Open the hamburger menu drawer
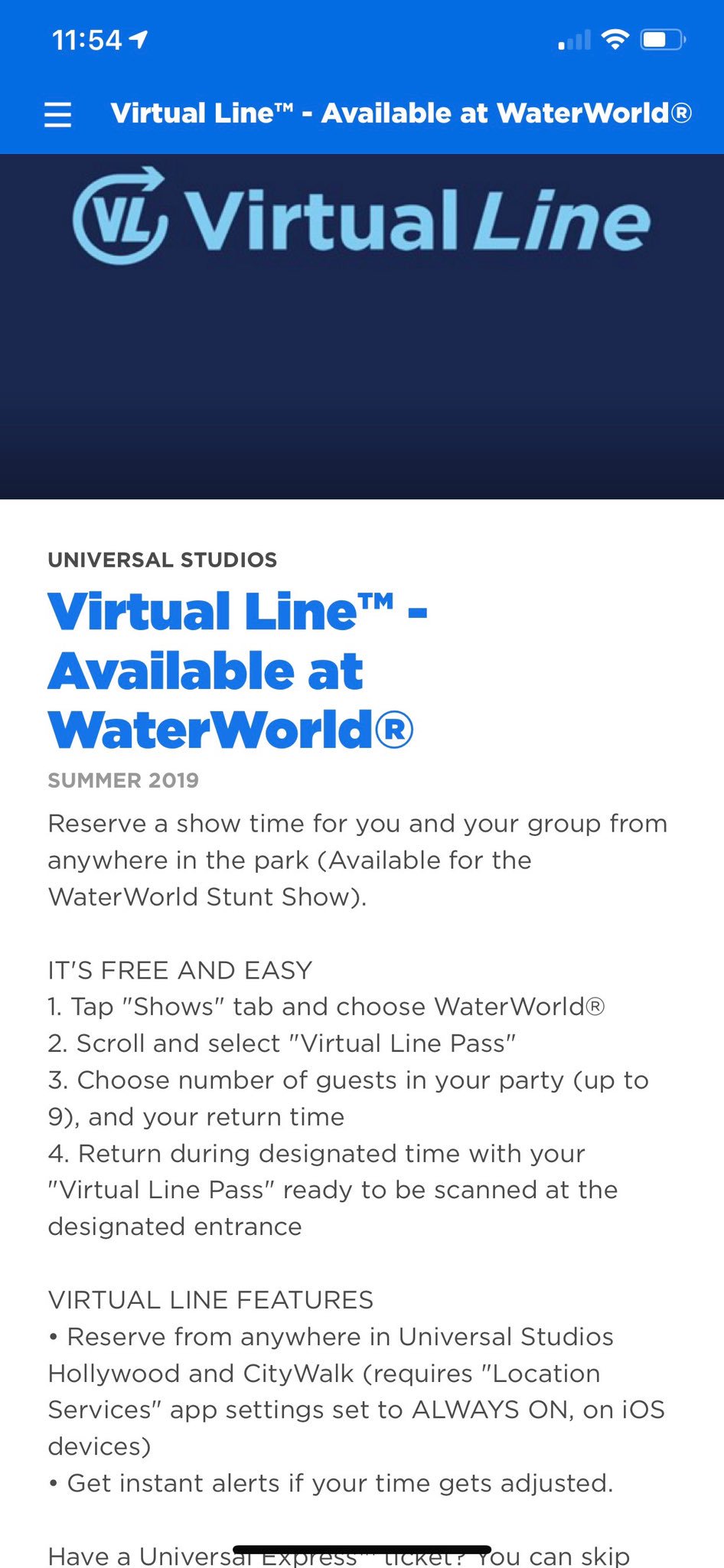 click(x=58, y=114)
